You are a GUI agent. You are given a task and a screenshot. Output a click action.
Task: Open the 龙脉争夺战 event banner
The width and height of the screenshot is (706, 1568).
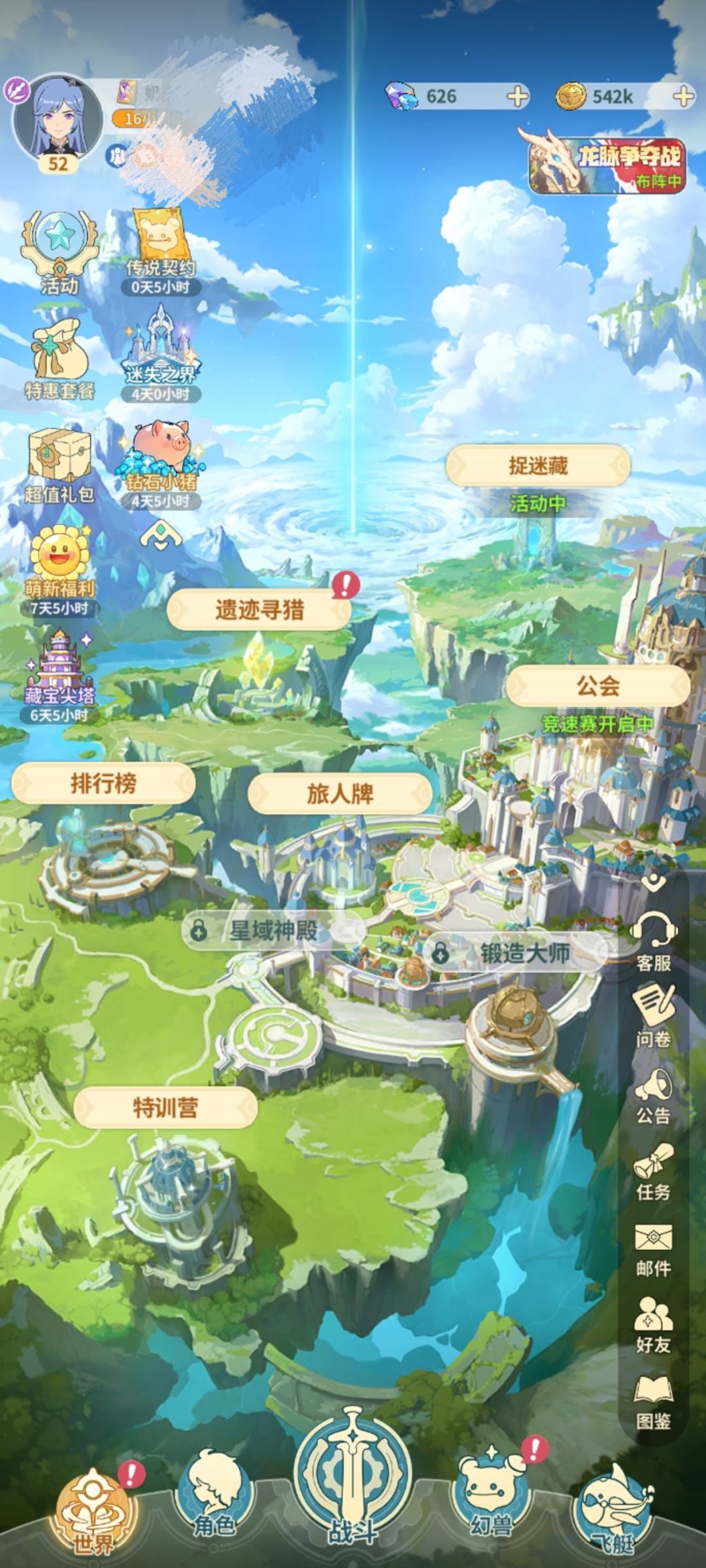[606, 163]
